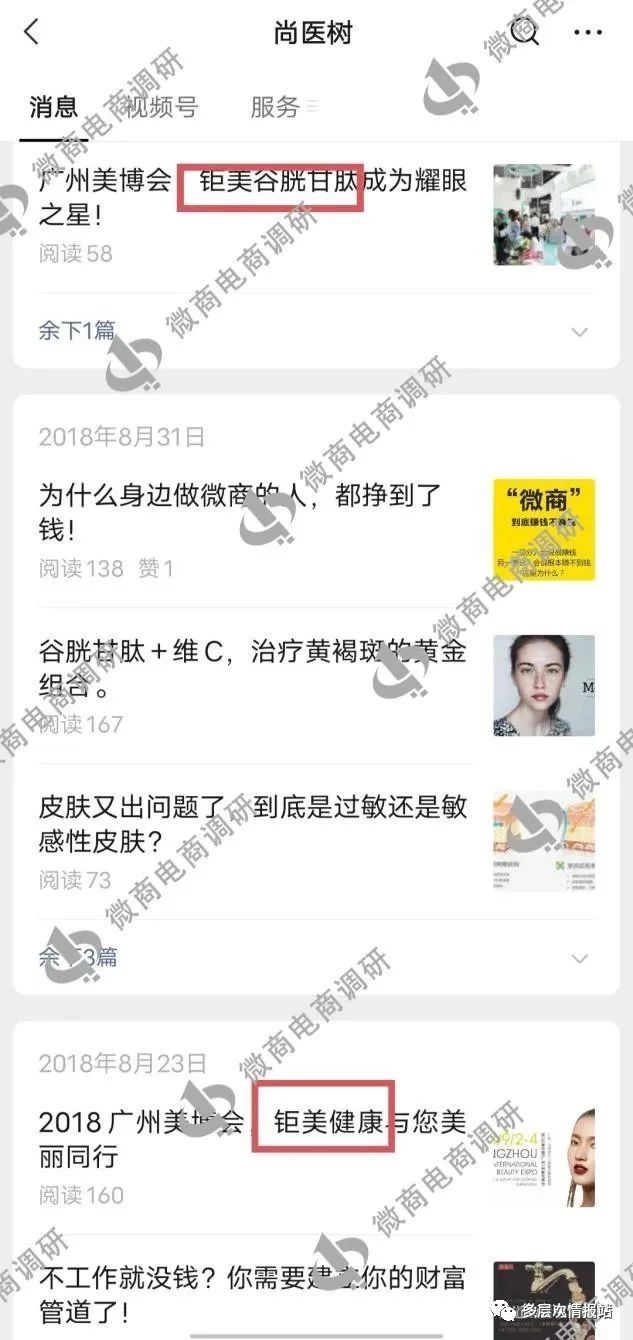The height and width of the screenshot is (1340, 633).
Task: Expand 余下1篇 remaining articles
Action: [77, 330]
